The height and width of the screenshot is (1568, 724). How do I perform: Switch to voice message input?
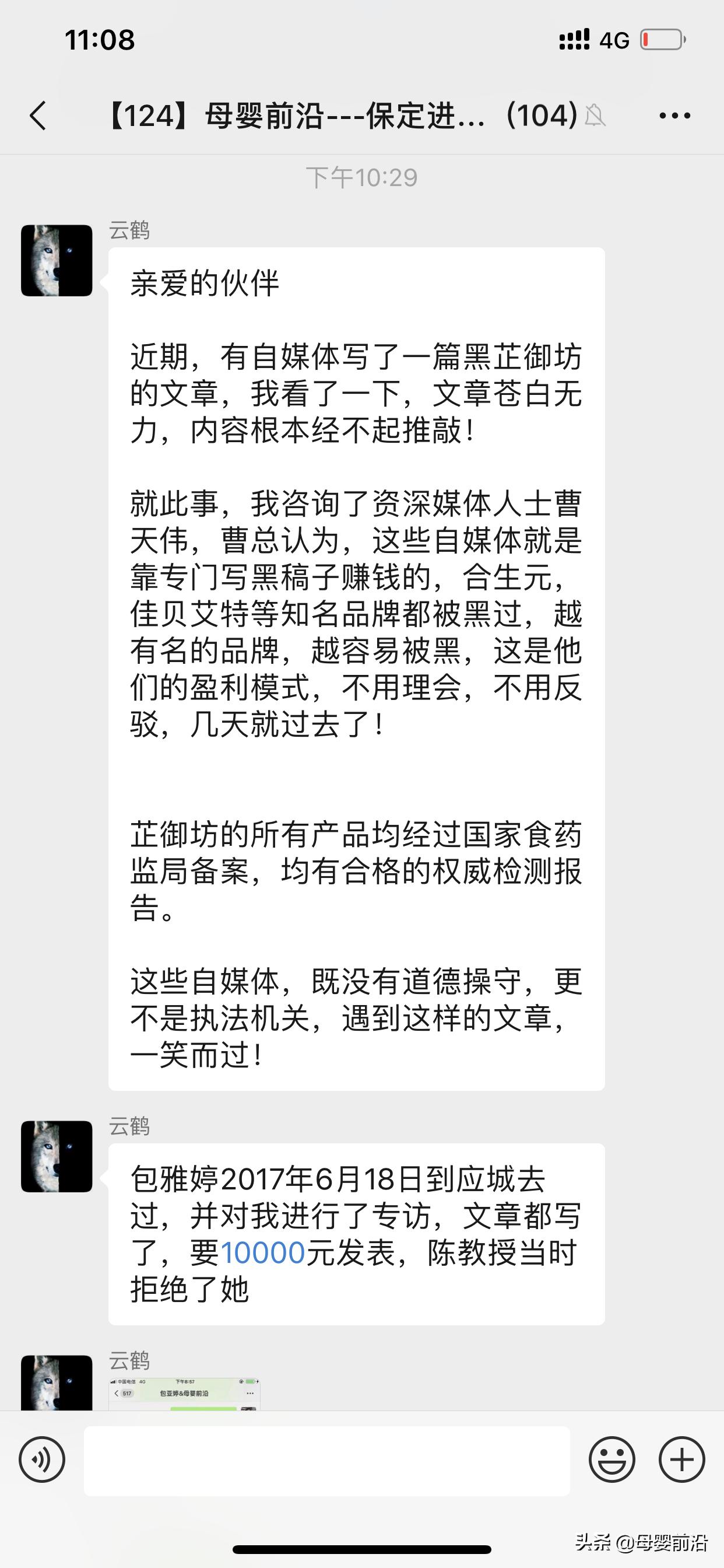coord(42,1459)
